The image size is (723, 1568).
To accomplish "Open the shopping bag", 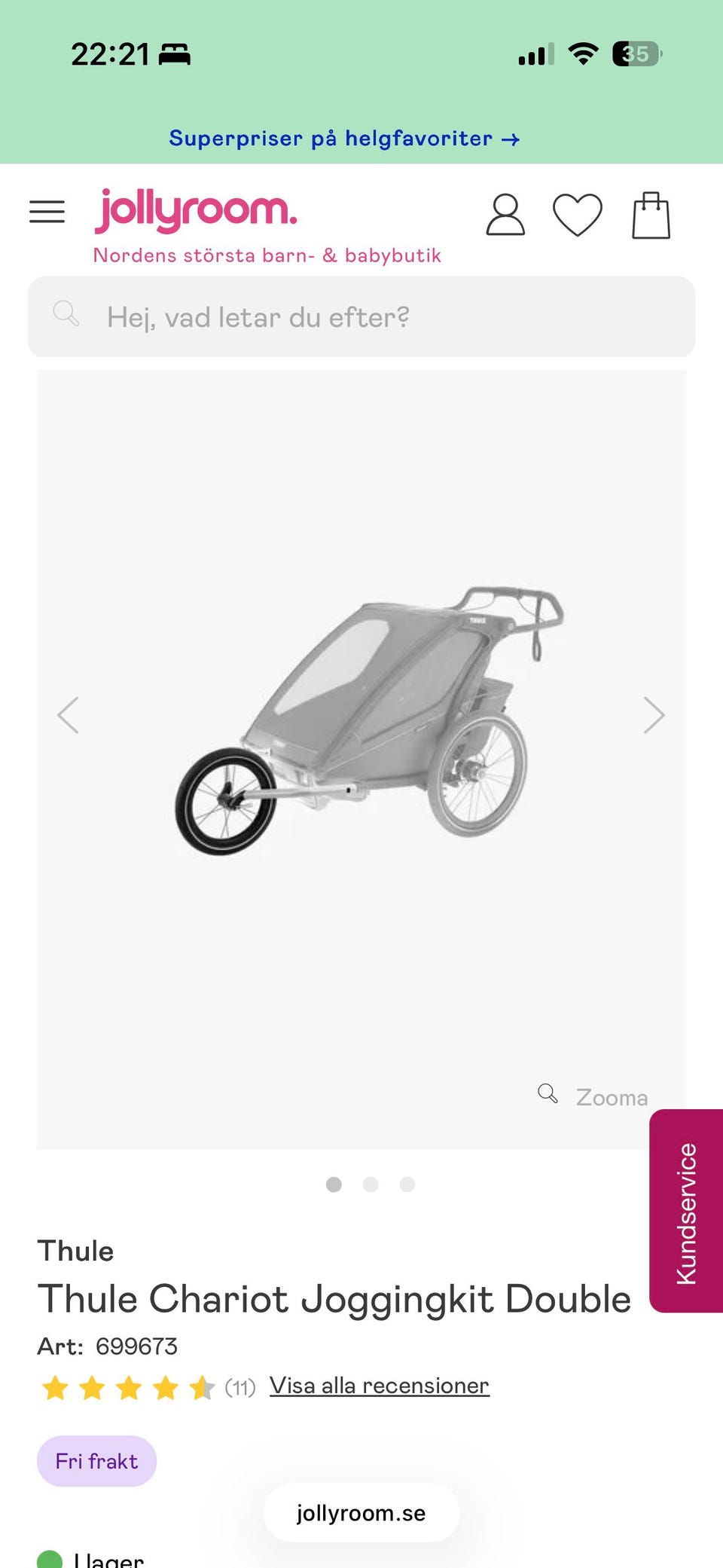I will tap(651, 215).
